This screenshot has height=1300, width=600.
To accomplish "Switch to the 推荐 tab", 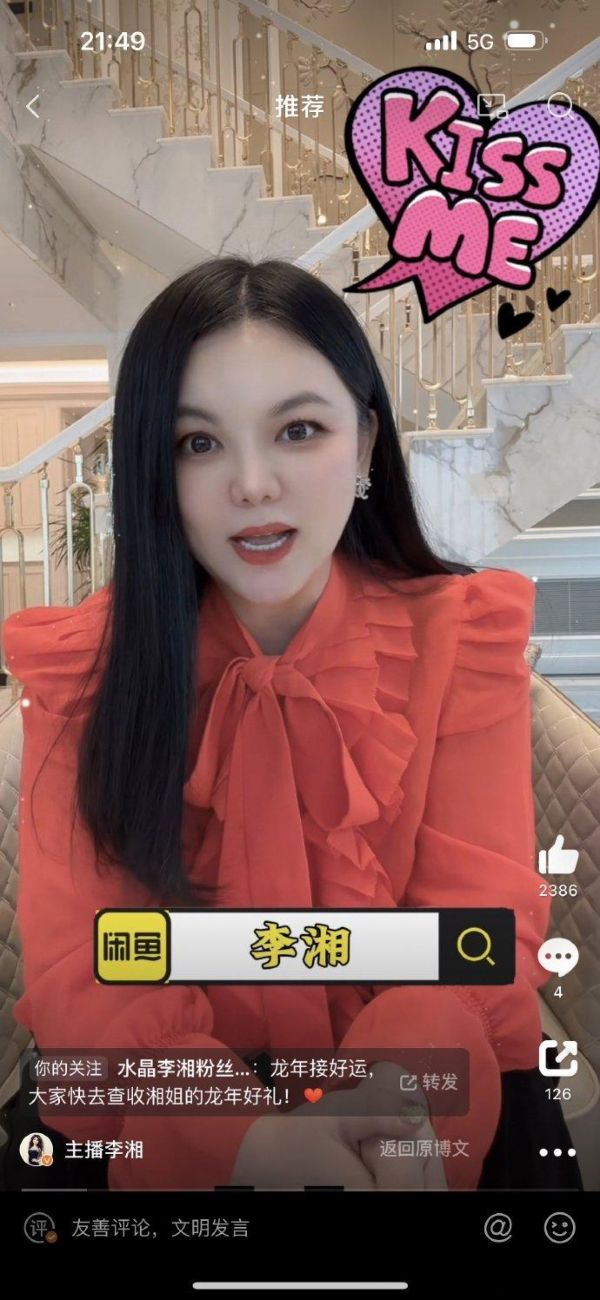I will (300, 107).
